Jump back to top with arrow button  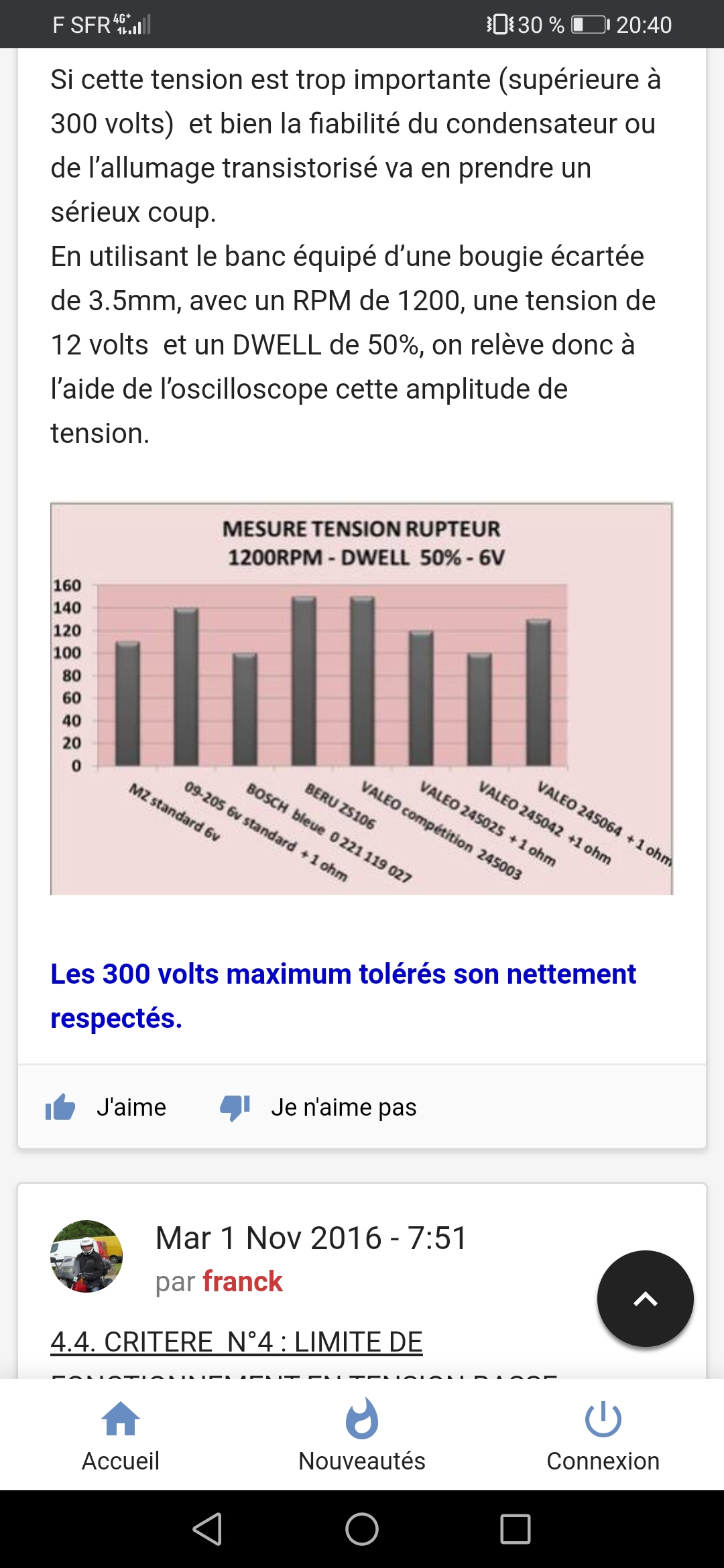click(645, 1299)
